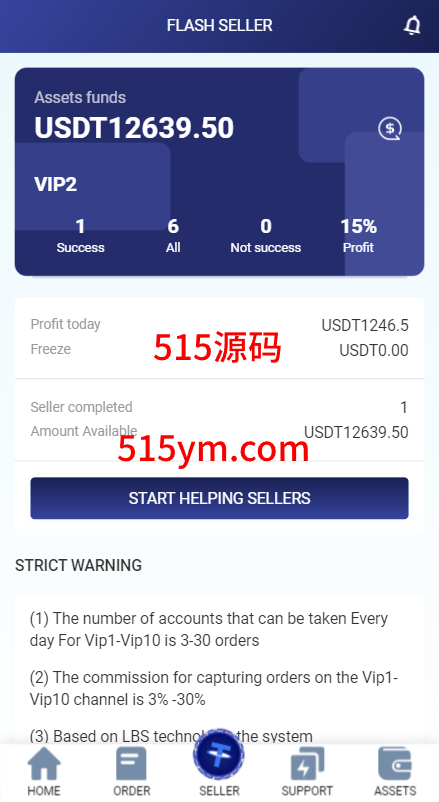The image size is (439, 802).
Task: Select the Seller tab
Action: click(219, 763)
